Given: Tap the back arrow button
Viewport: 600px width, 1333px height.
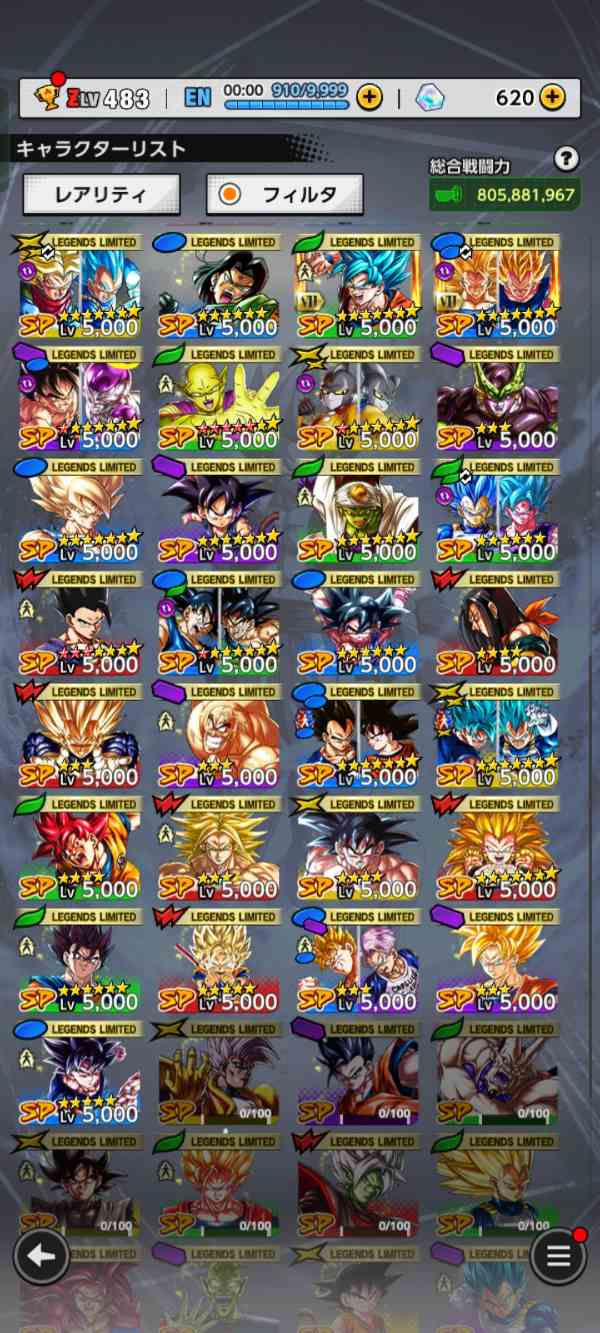Looking at the screenshot, I should (x=41, y=1256).
